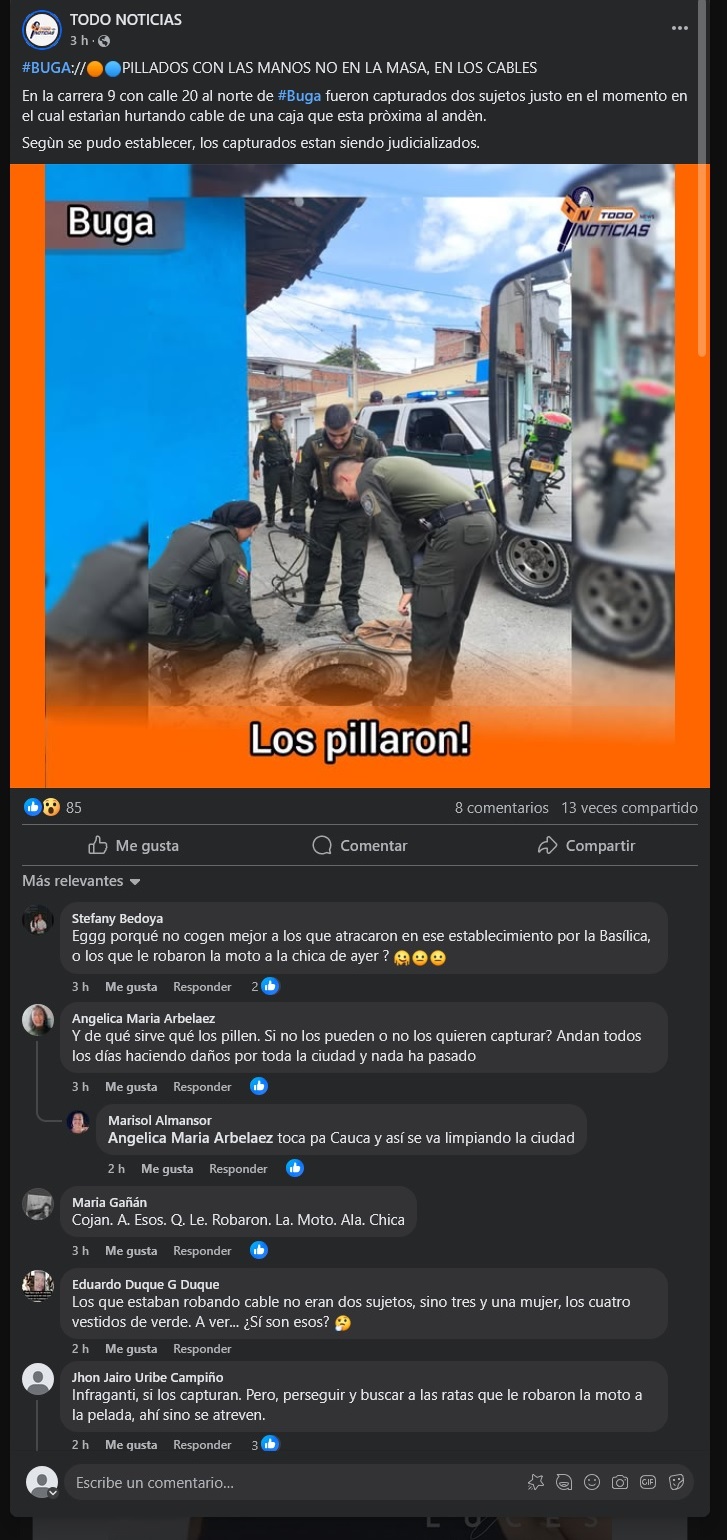This screenshot has width=727, height=1540.
Task: Tap the Comentar button under the post
Action: [360, 845]
